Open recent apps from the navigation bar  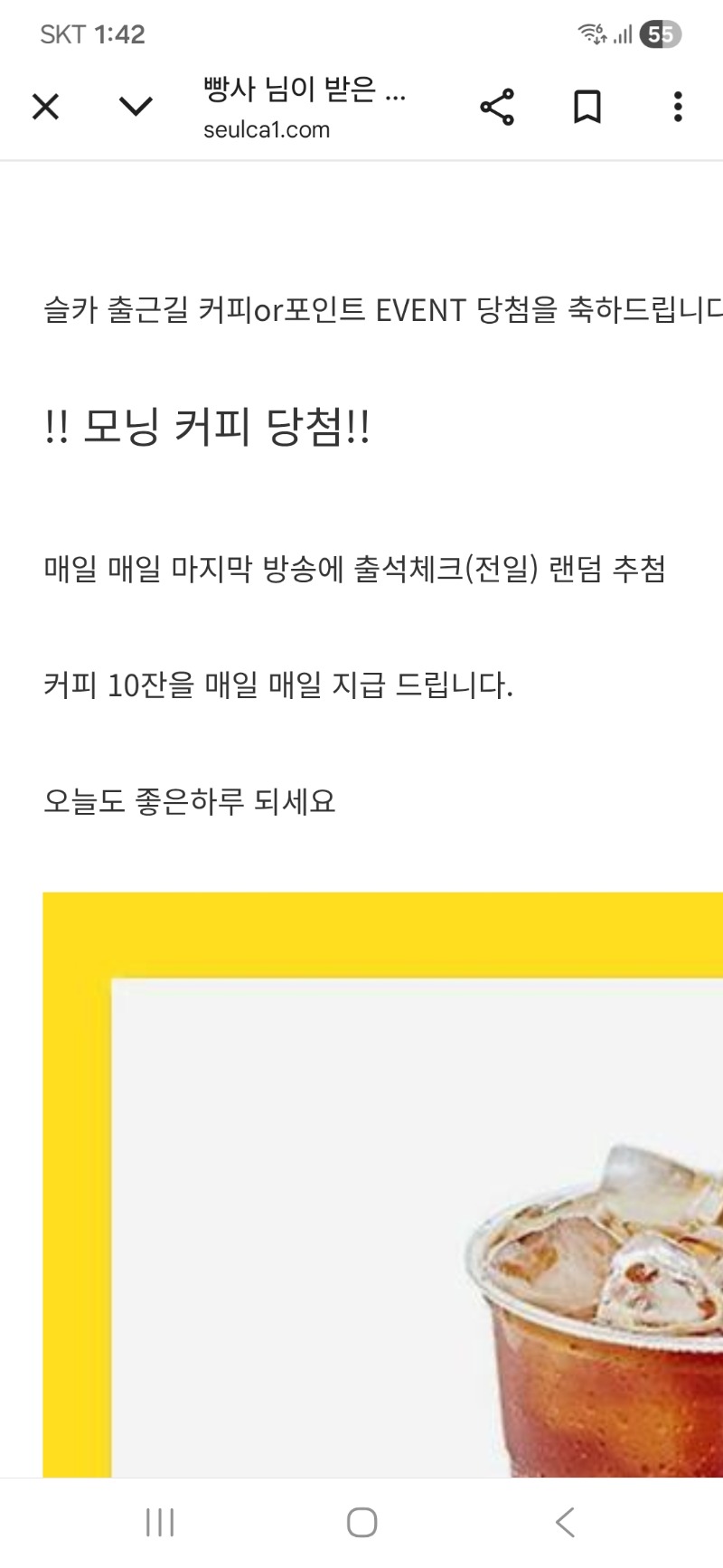[160, 1522]
